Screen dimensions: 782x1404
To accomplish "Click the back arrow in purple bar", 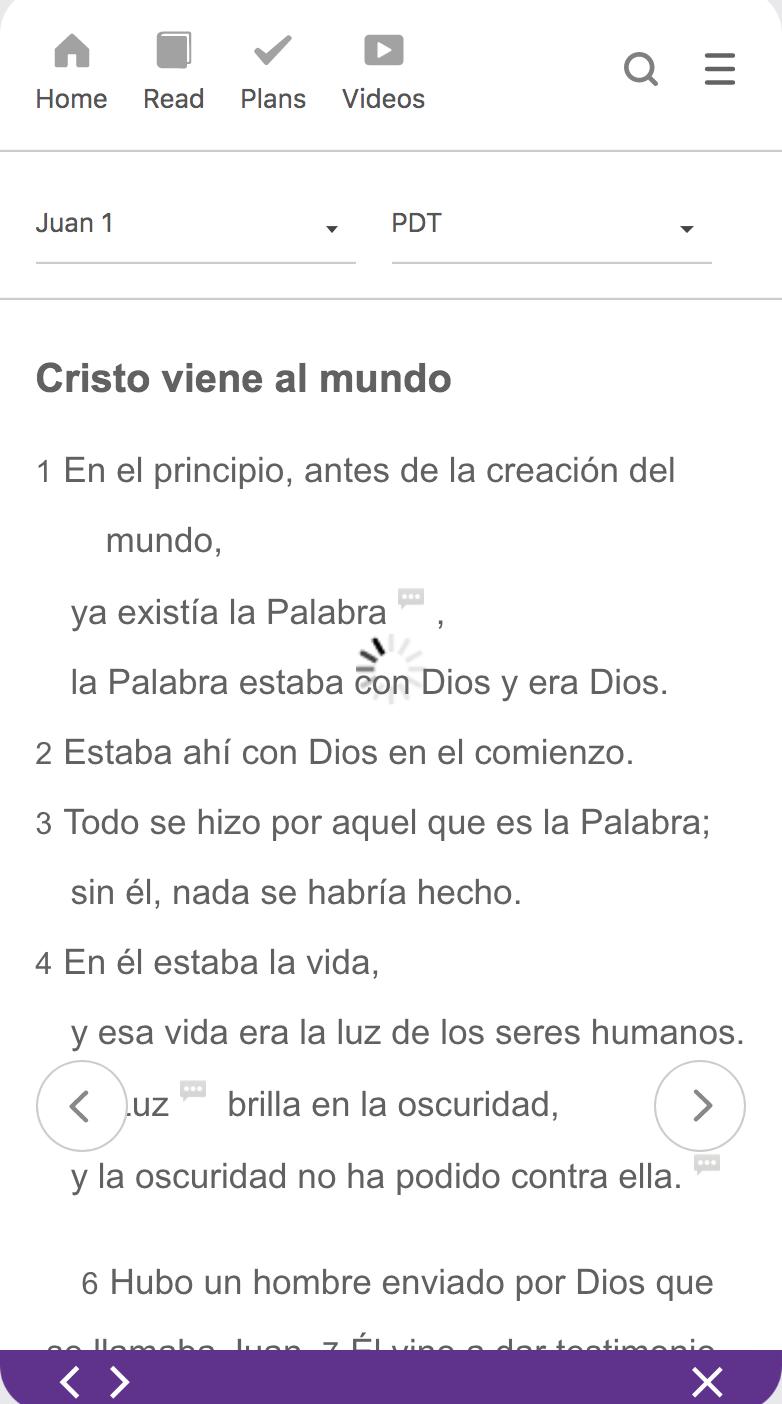I will [x=69, y=1381].
